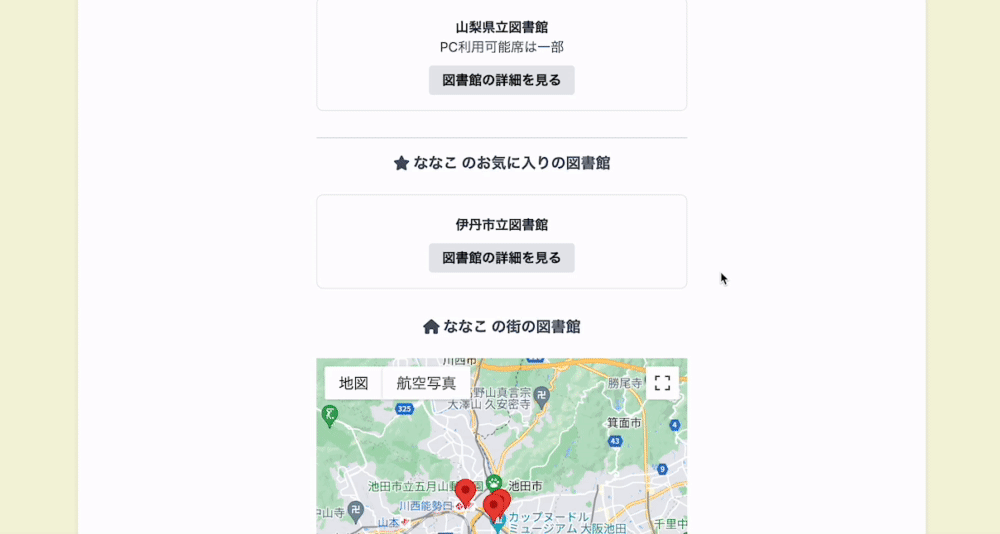Open details for 山梨県立図書館

501,80
